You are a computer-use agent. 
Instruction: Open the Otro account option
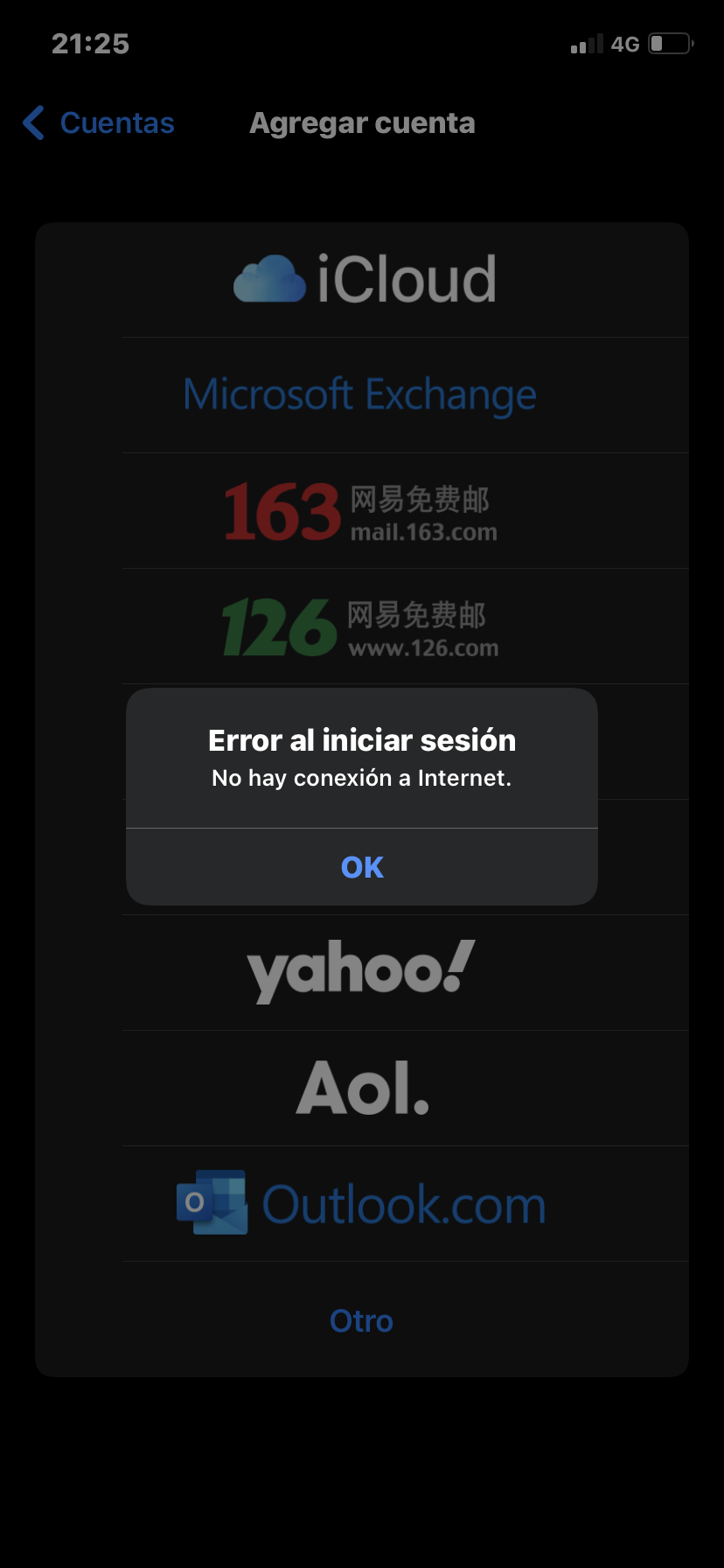point(362,1319)
